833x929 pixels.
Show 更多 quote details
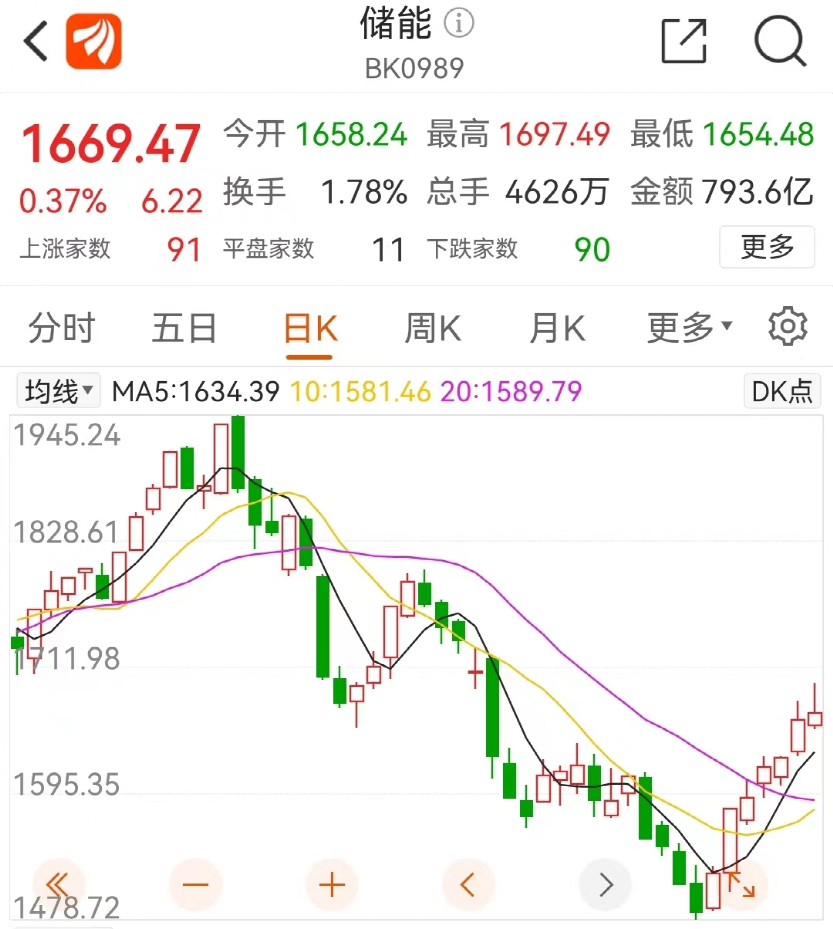pyautogui.click(x=767, y=247)
